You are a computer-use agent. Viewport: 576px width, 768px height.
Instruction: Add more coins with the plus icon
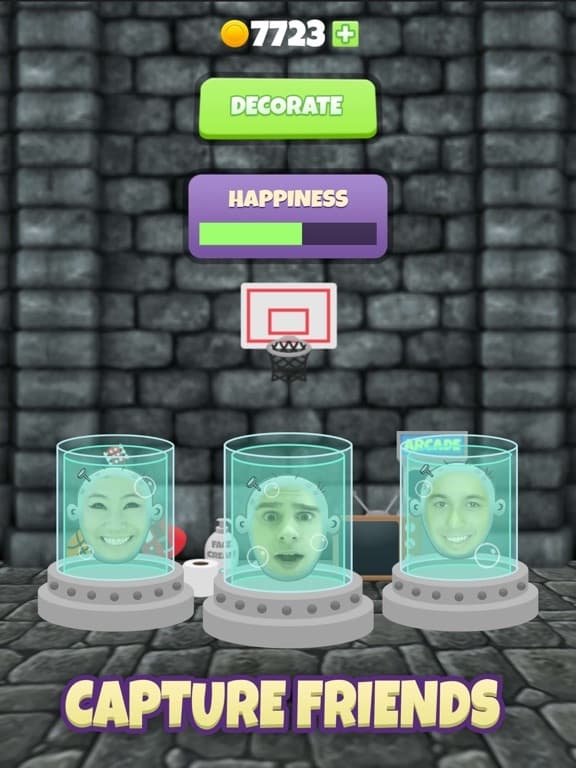coord(345,34)
